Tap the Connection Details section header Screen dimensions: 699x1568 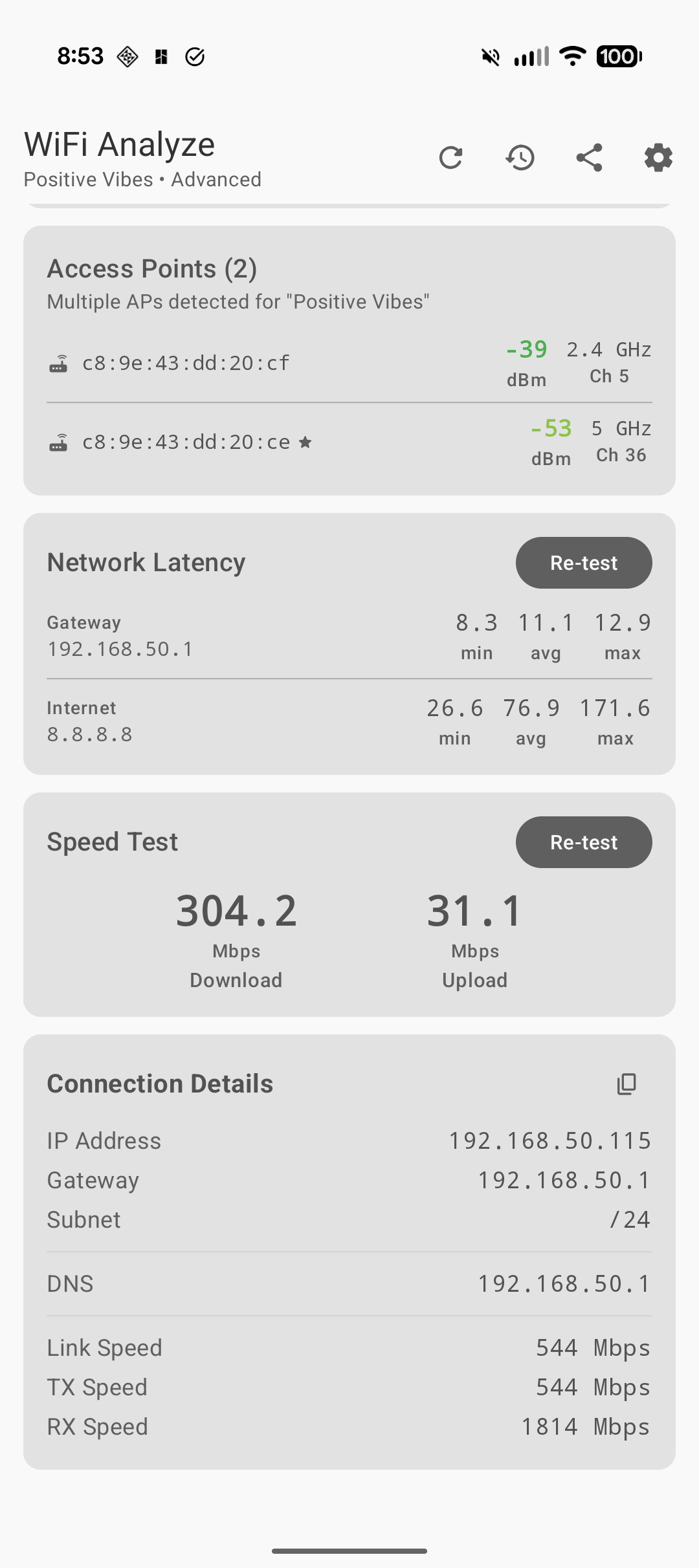pyautogui.click(x=159, y=1083)
